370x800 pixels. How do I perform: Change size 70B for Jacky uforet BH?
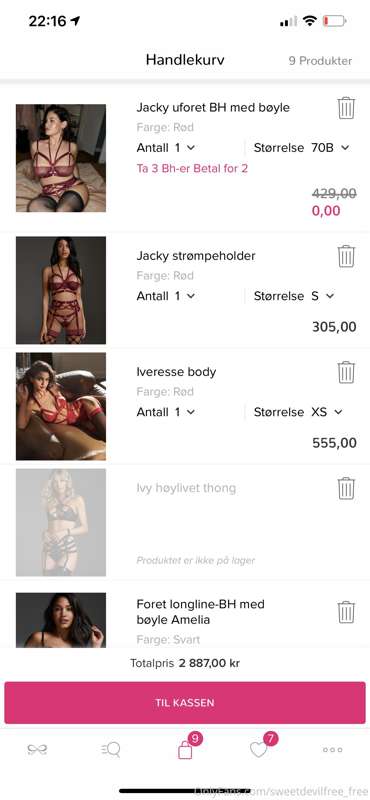click(301, 148)
